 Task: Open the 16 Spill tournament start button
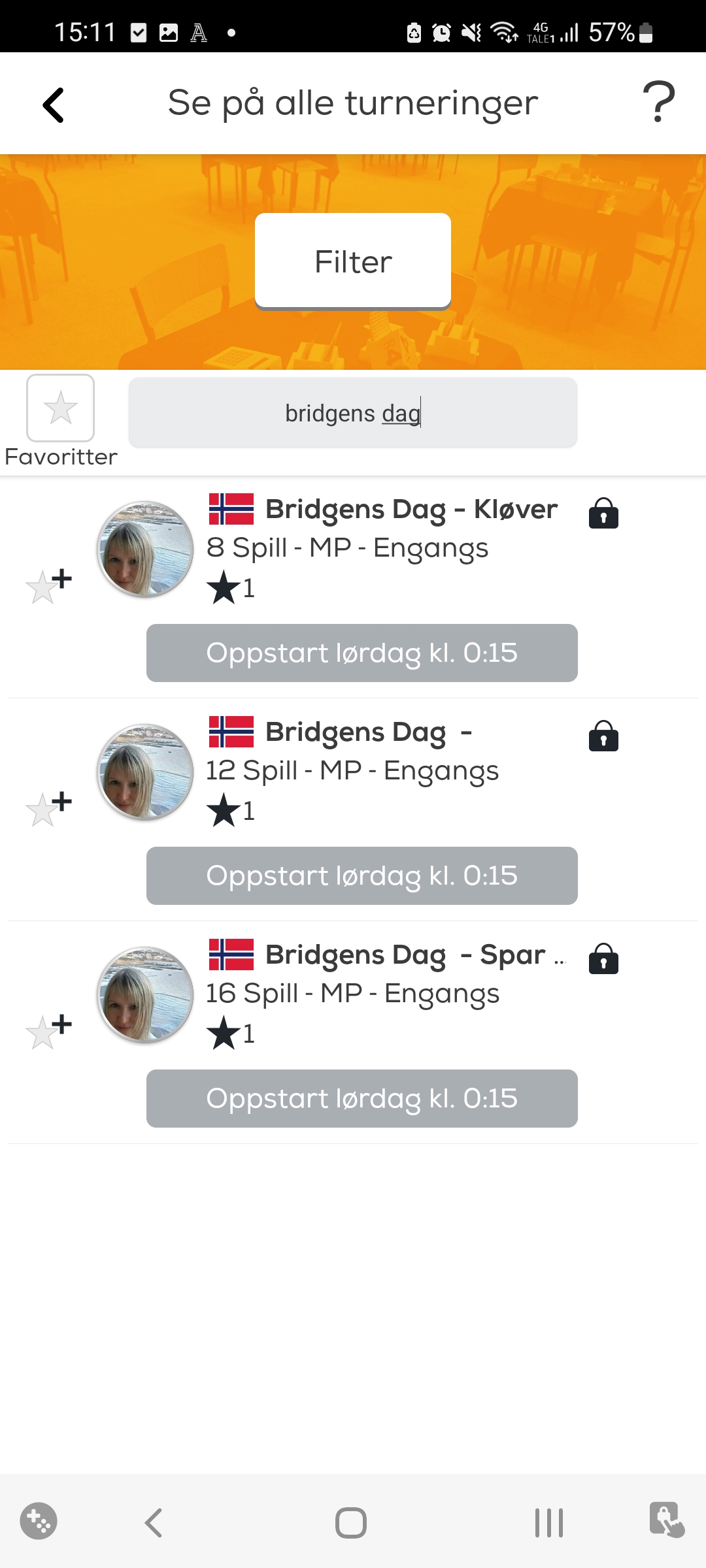[x=361, y=1099]
